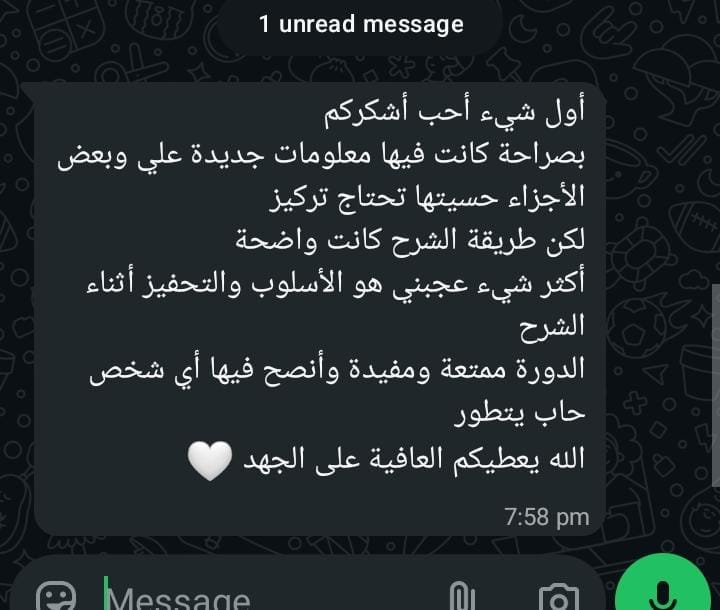
Task: Focus the Message text field
Action: coord(250,598)
